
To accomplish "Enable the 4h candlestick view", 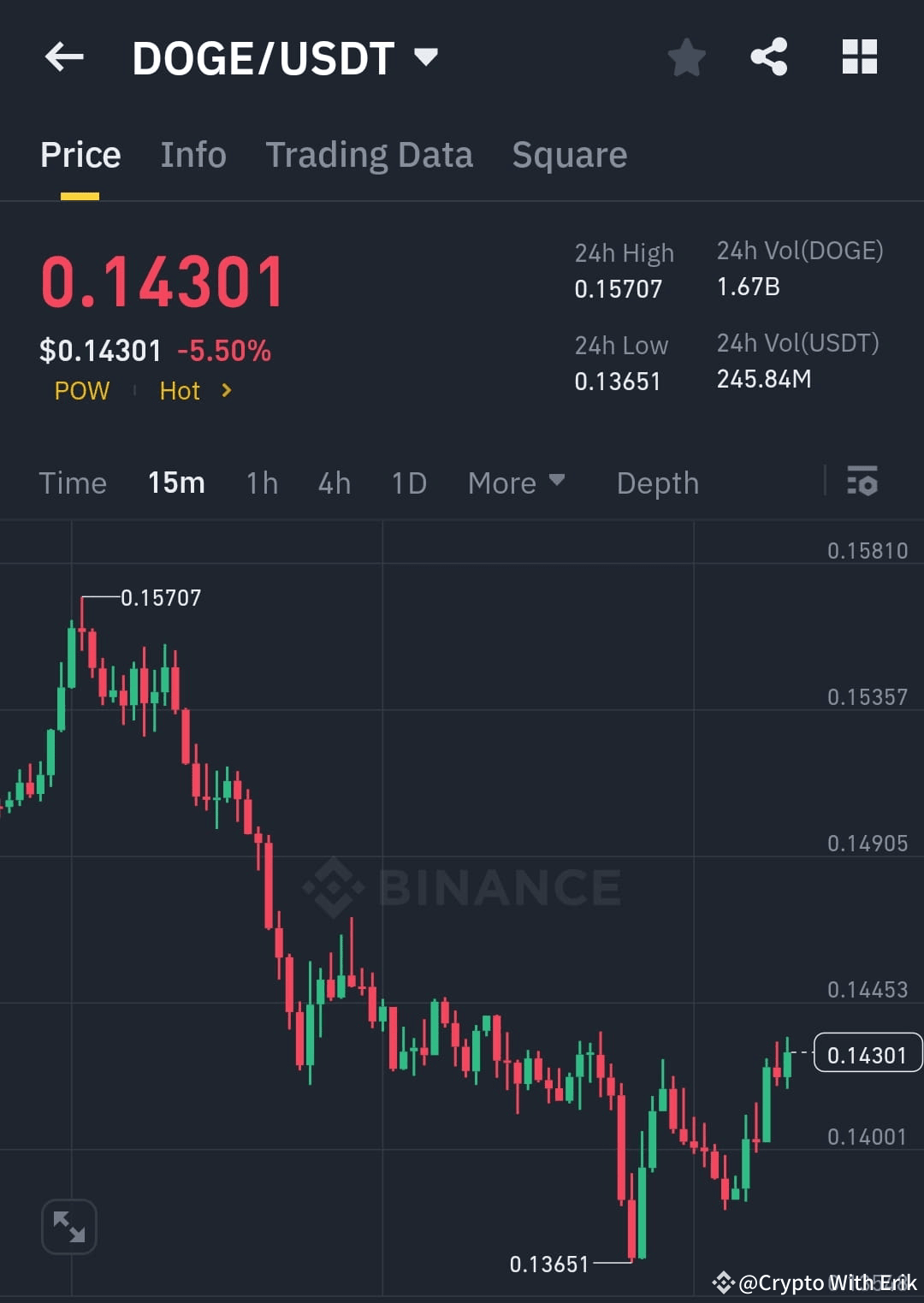I will click(x=334, y=483).
